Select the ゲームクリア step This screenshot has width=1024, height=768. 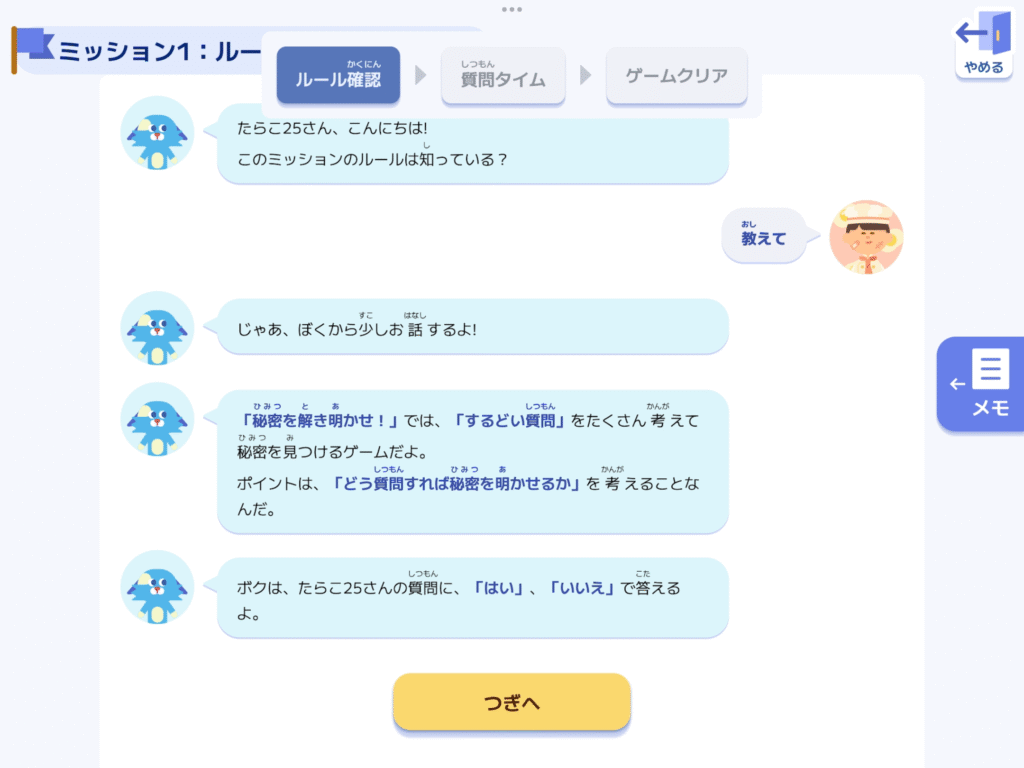tap(676, 76)
